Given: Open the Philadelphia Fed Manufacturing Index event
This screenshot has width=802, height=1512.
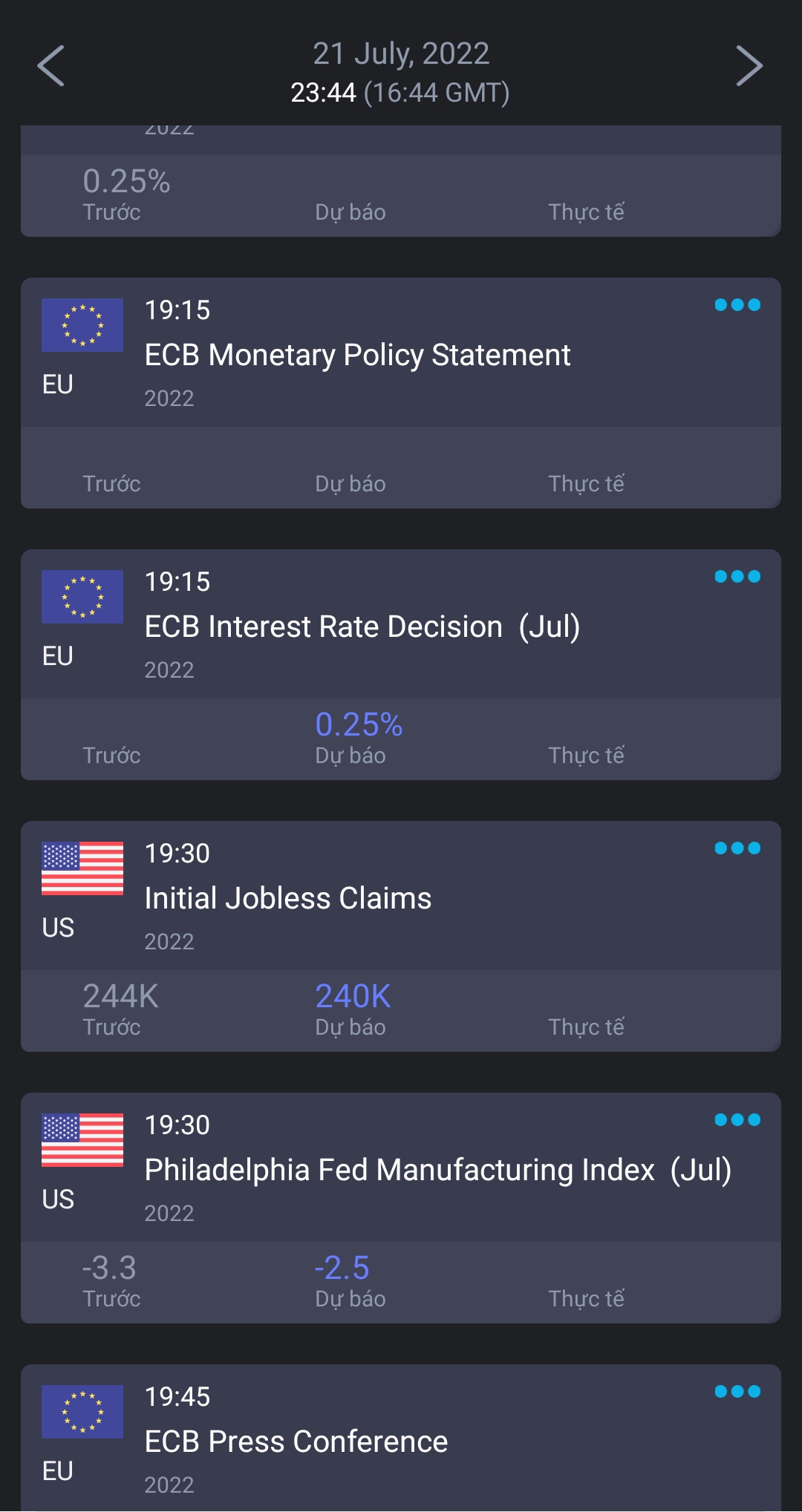Looking at the screenshot, I should click(x=437, y=1171).
